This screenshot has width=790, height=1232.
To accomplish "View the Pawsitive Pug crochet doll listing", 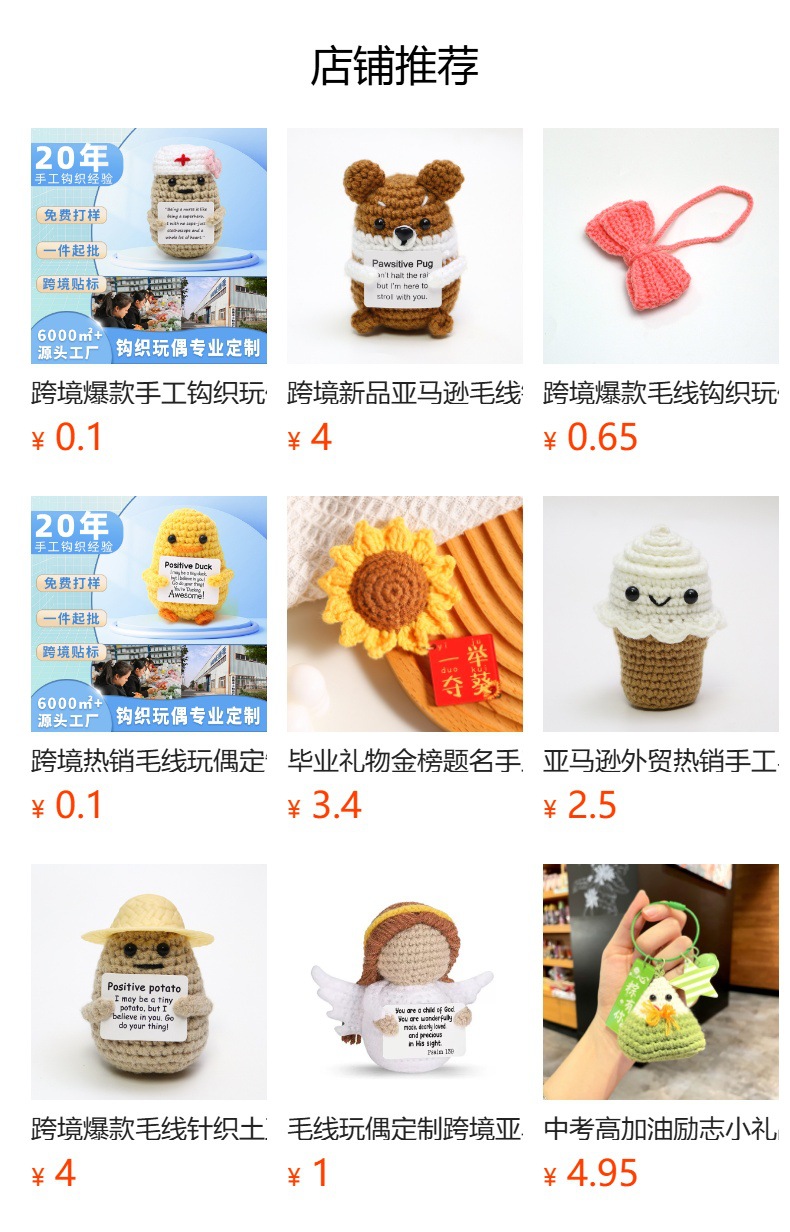I will (404, 246).
